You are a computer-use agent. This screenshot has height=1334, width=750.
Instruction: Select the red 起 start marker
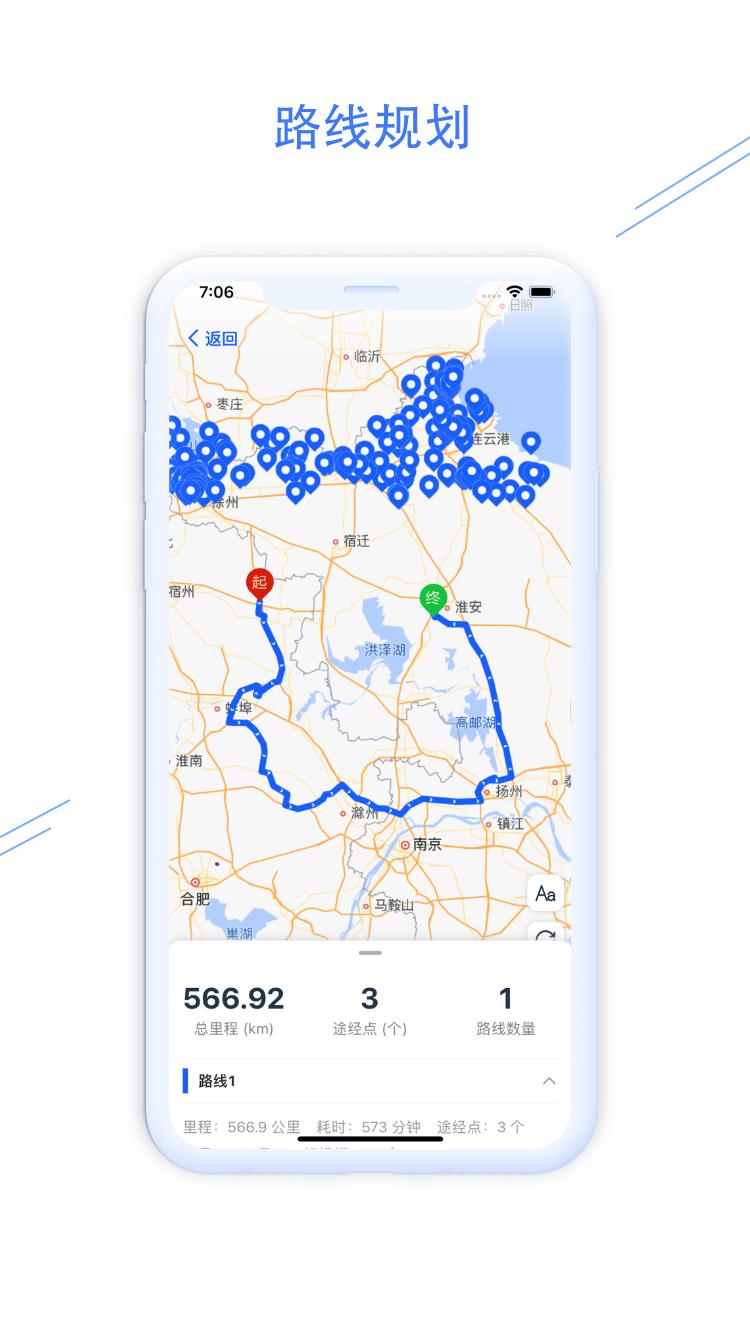pyautogui.click(x=259, y=582)
